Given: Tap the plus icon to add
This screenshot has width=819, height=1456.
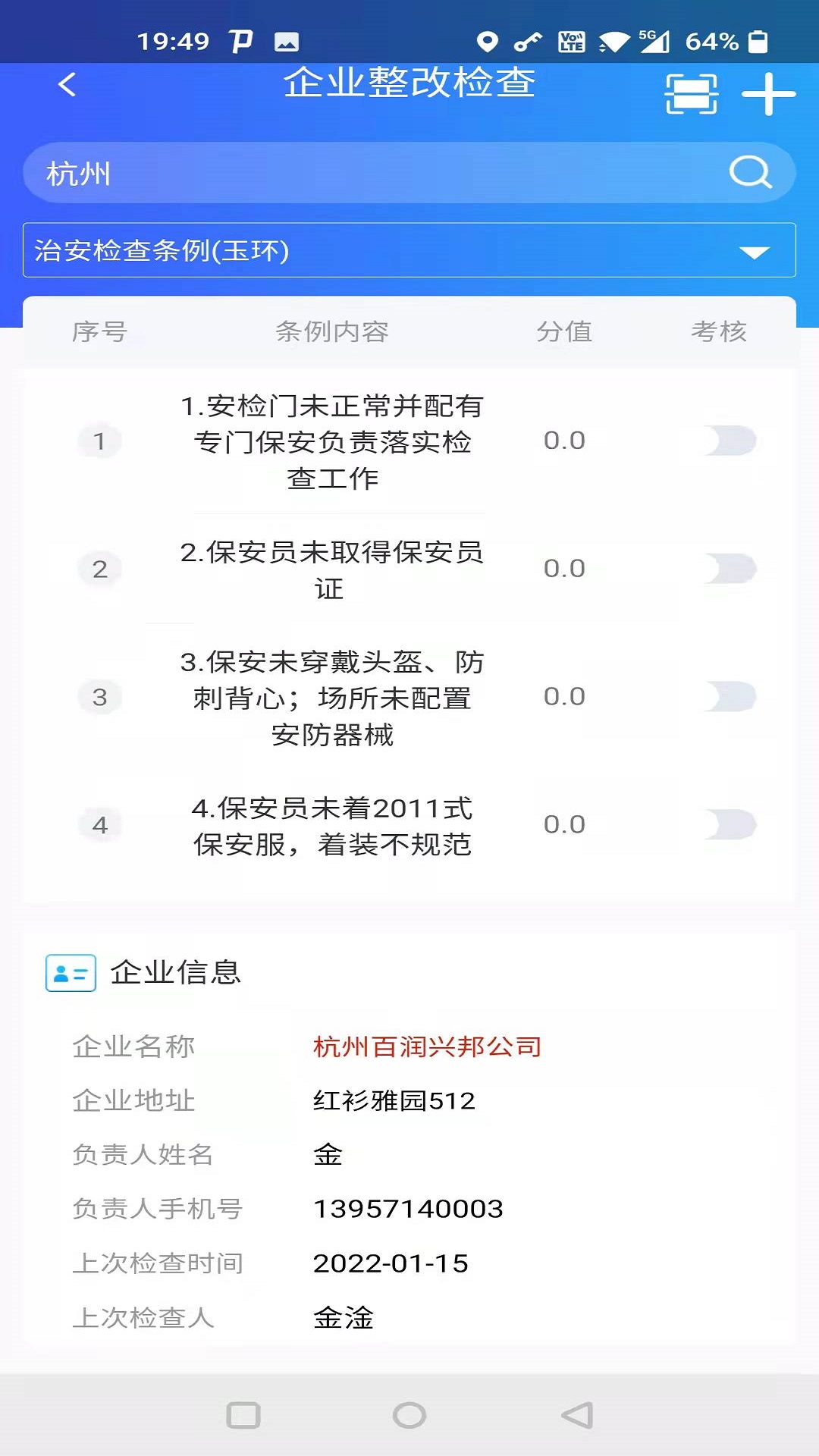Looking at the screenshot, I should [768, 94].
